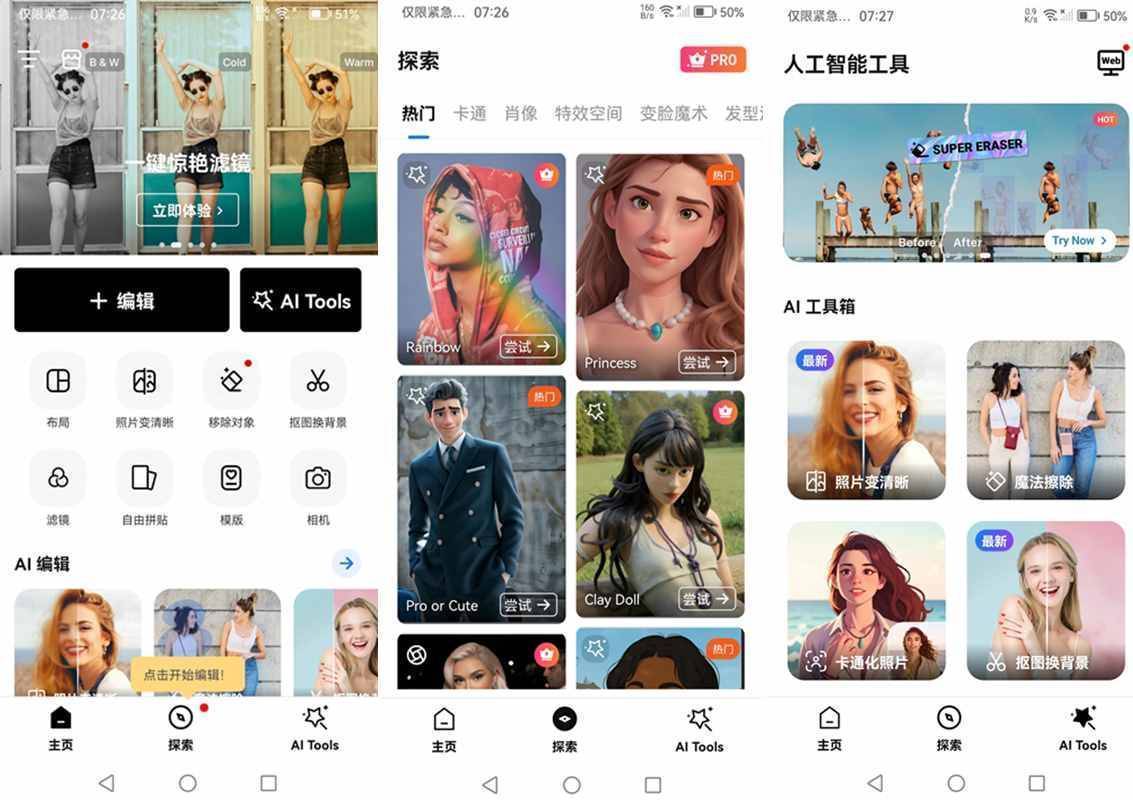Open the 相机 camera tool
The width and height of the screenshot is (1133, 800).
click(318, 479)
